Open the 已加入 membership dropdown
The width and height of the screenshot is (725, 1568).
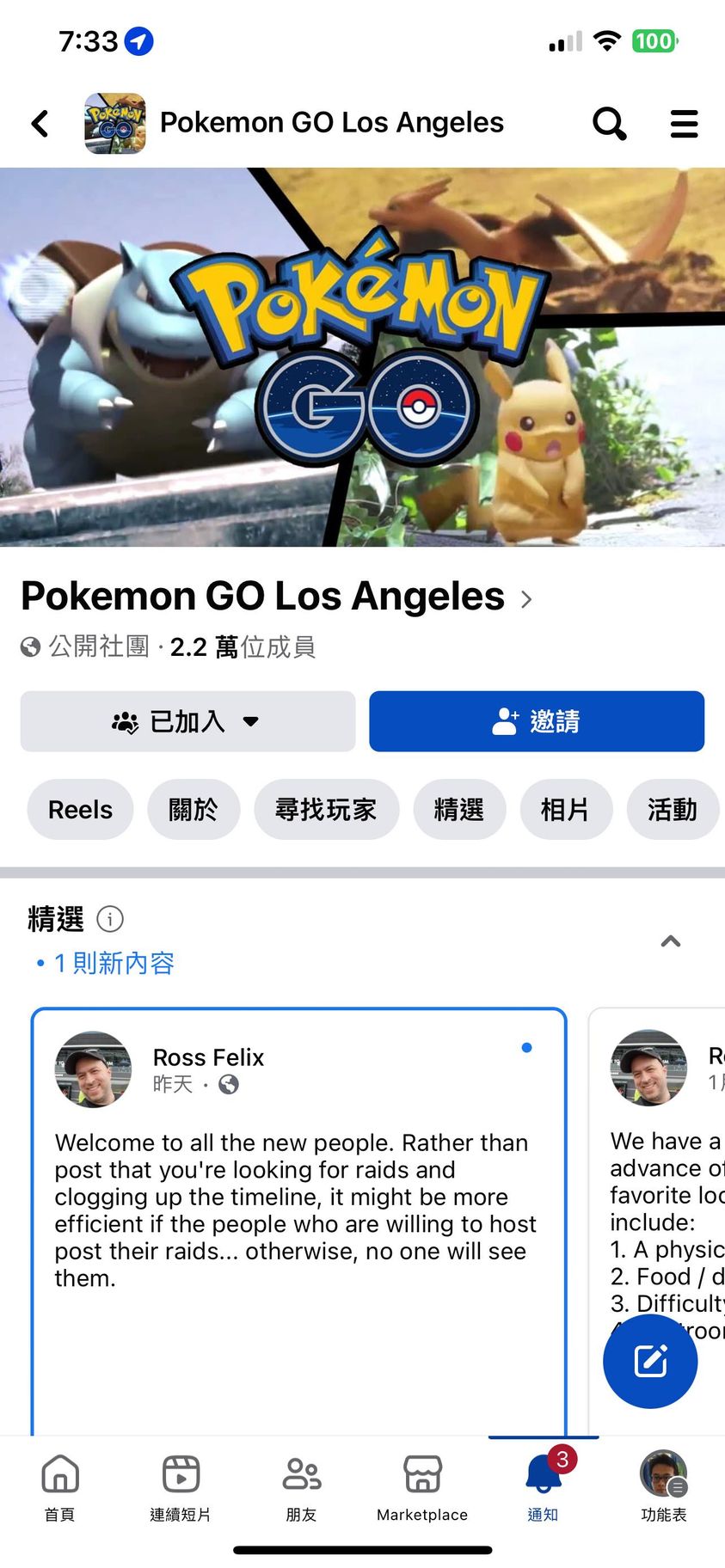point(187,721)
